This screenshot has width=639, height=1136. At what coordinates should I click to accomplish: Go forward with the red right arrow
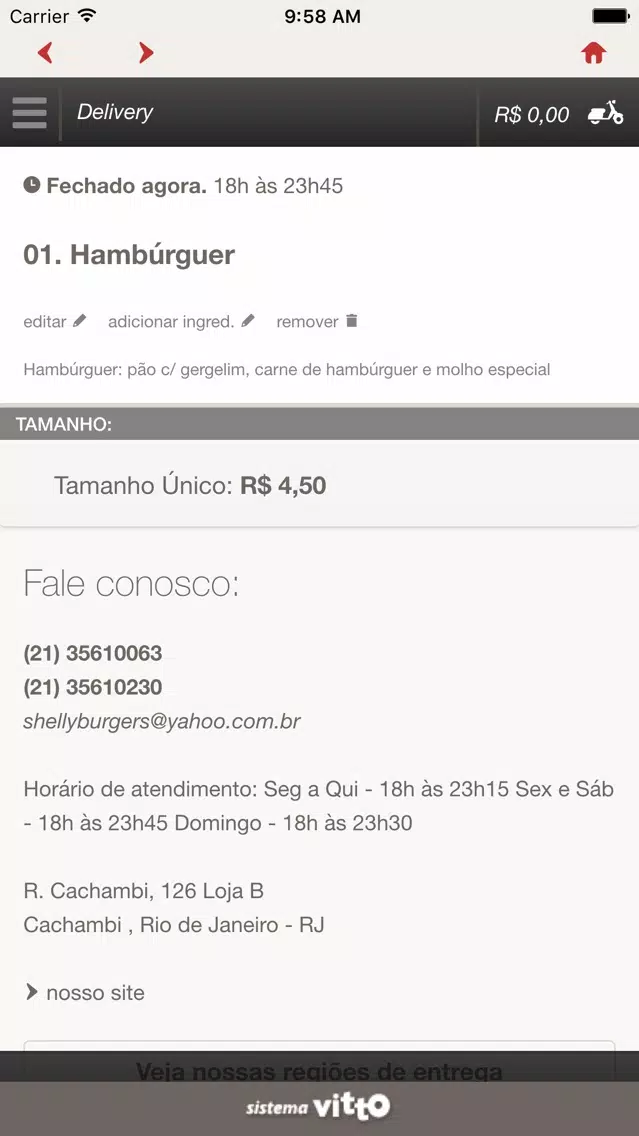(x=146, y=53)
